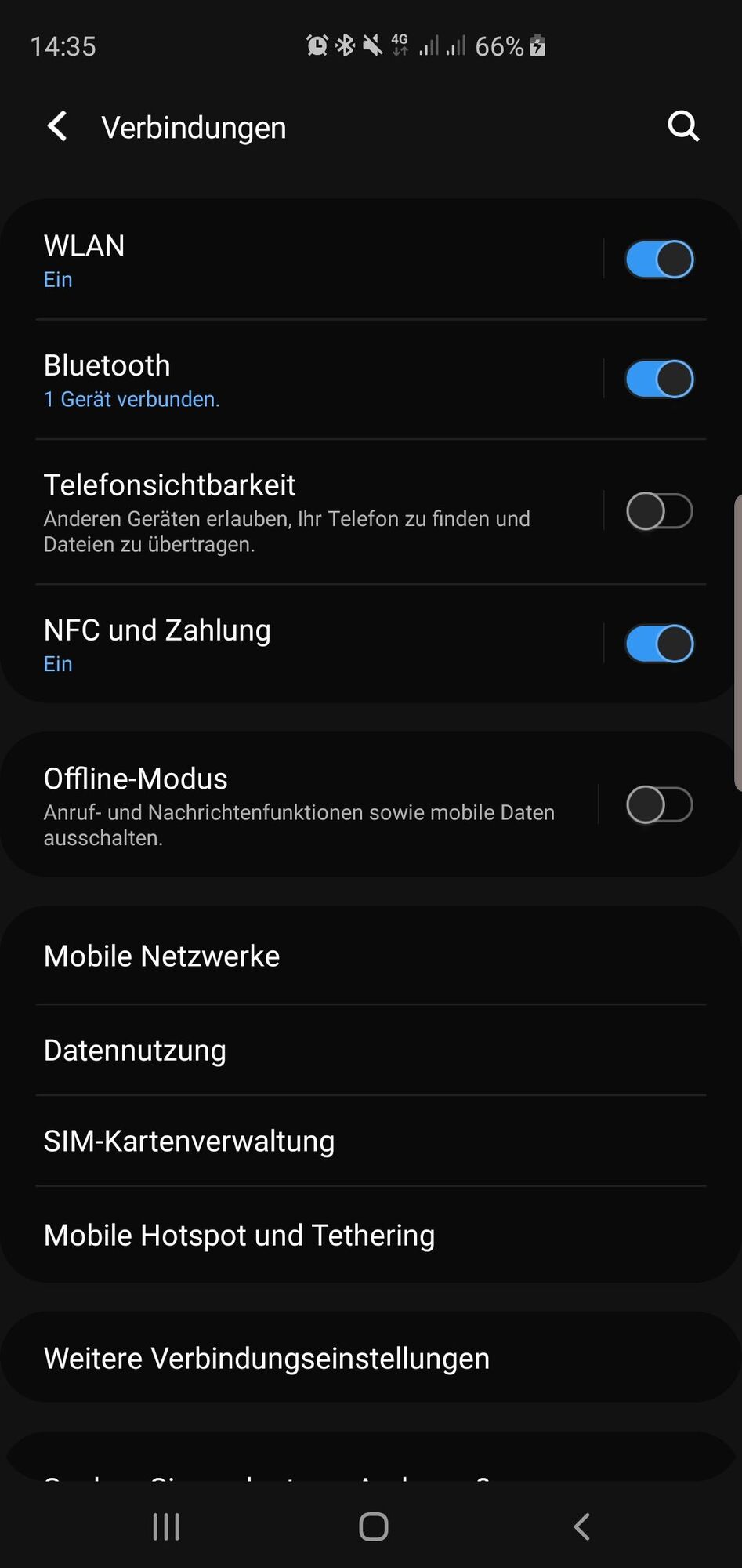The image size is (742, 1568).
Task: Go back from Verbindungen
Action: coord(57,126)
